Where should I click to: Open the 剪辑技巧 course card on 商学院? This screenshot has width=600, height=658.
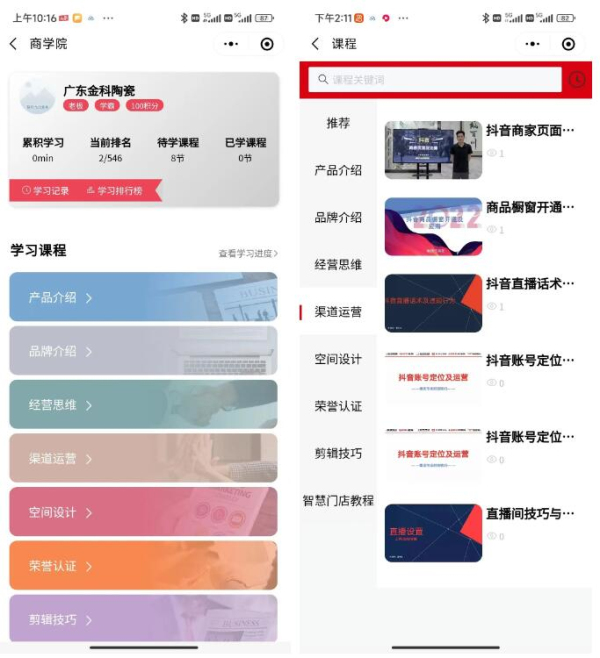[x=143, y=619]
